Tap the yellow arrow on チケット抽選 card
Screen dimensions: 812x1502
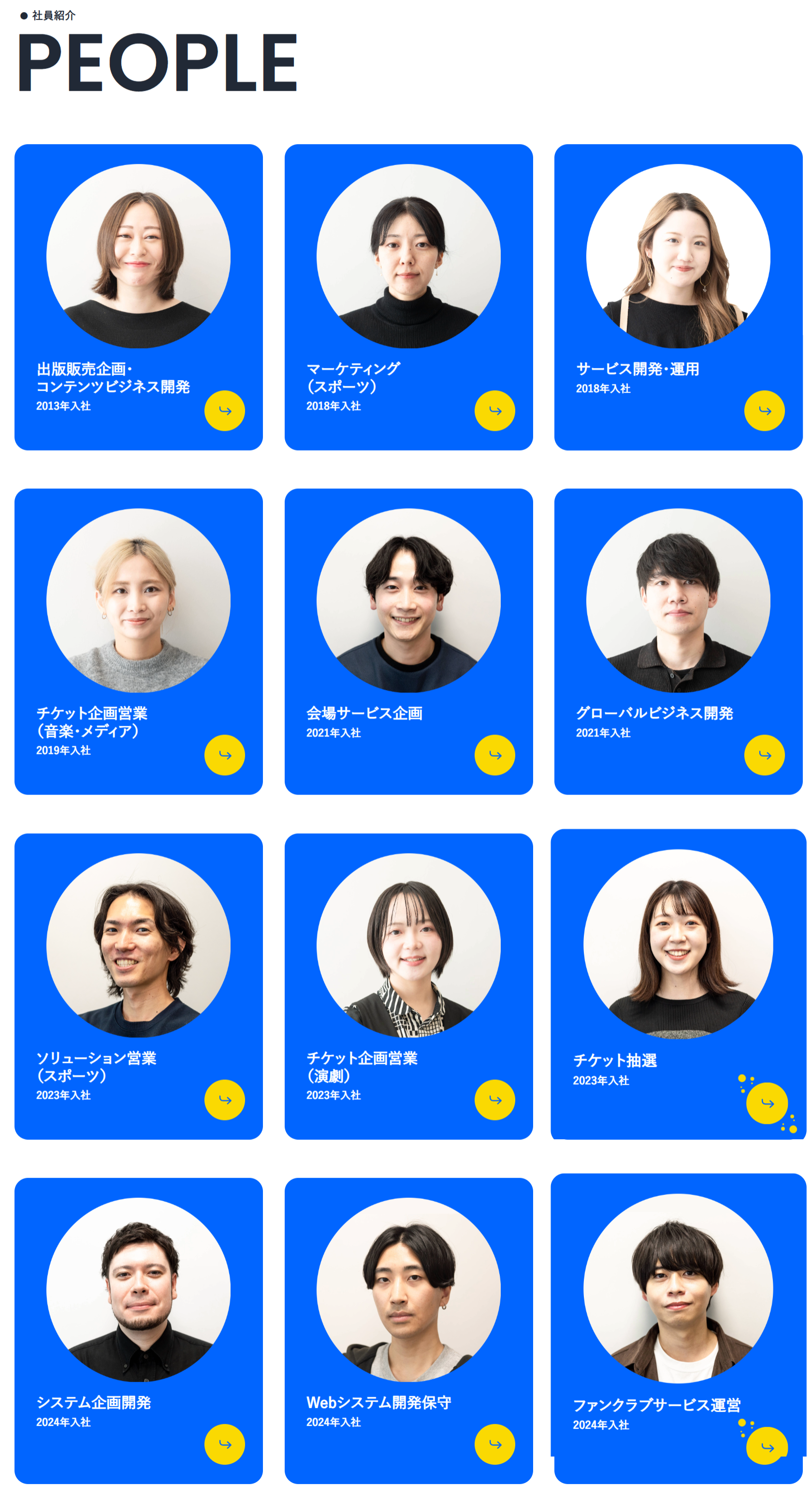(767, 1103)
